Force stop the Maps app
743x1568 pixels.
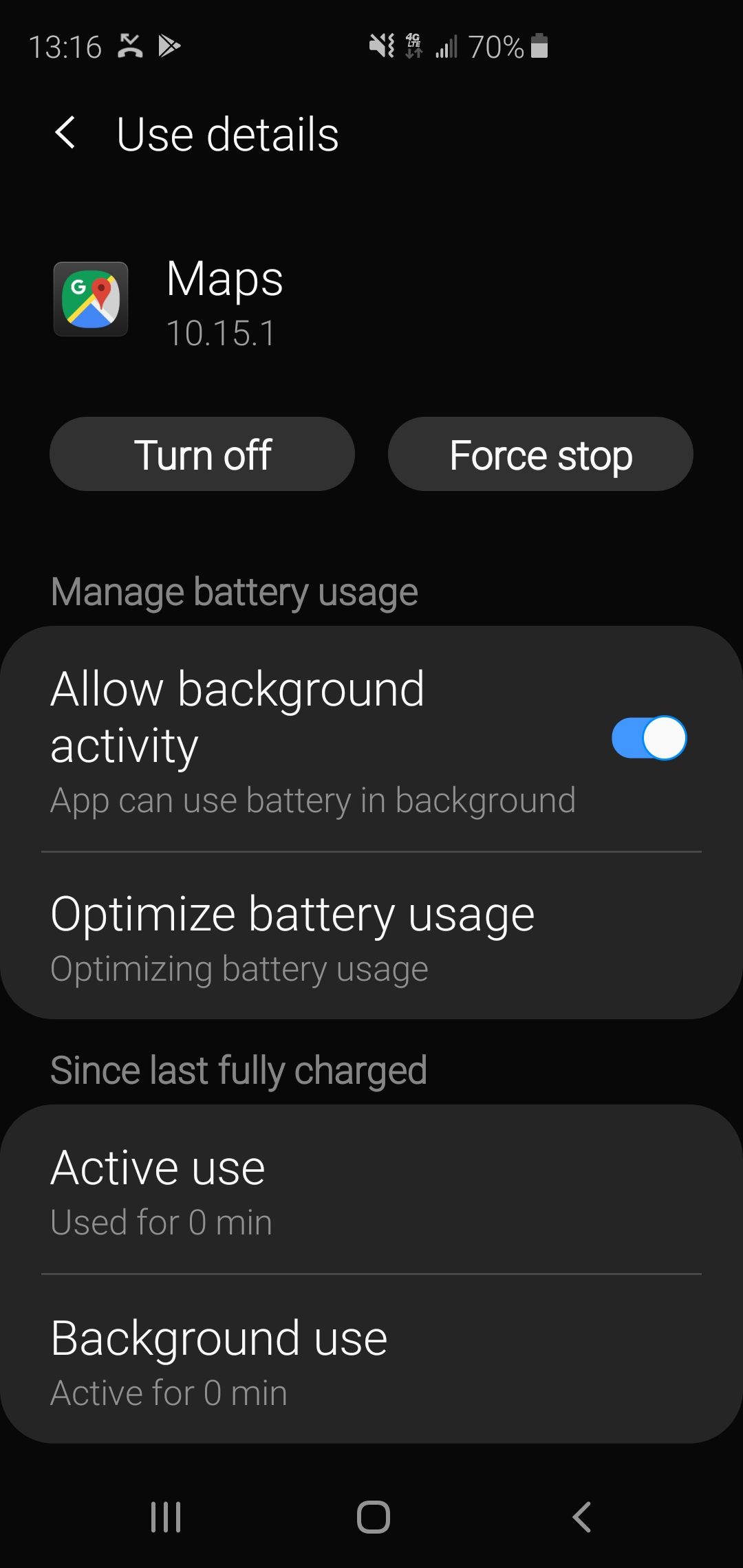pos(541,455)
